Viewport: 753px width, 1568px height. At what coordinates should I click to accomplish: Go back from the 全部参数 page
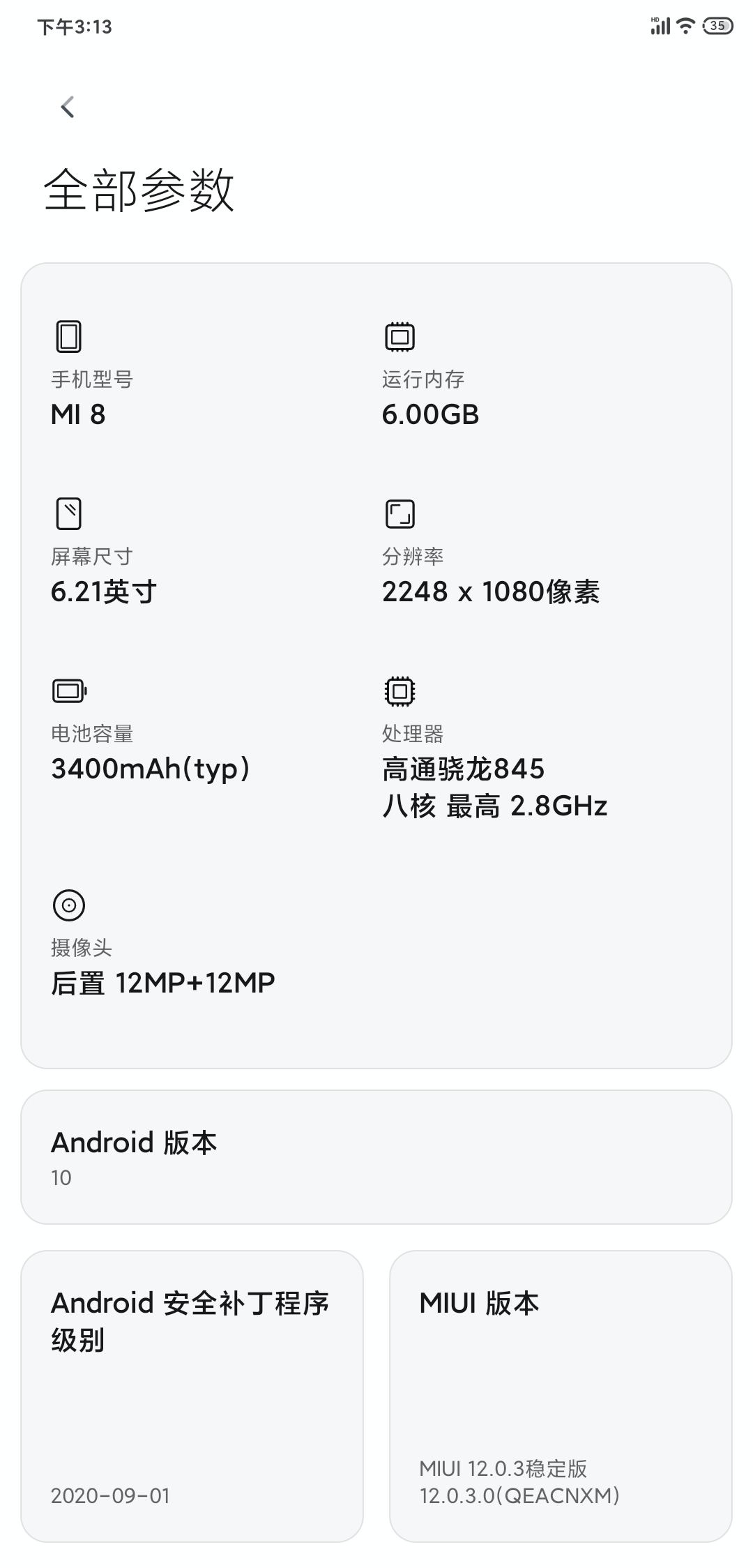click(x=68, y=107)
